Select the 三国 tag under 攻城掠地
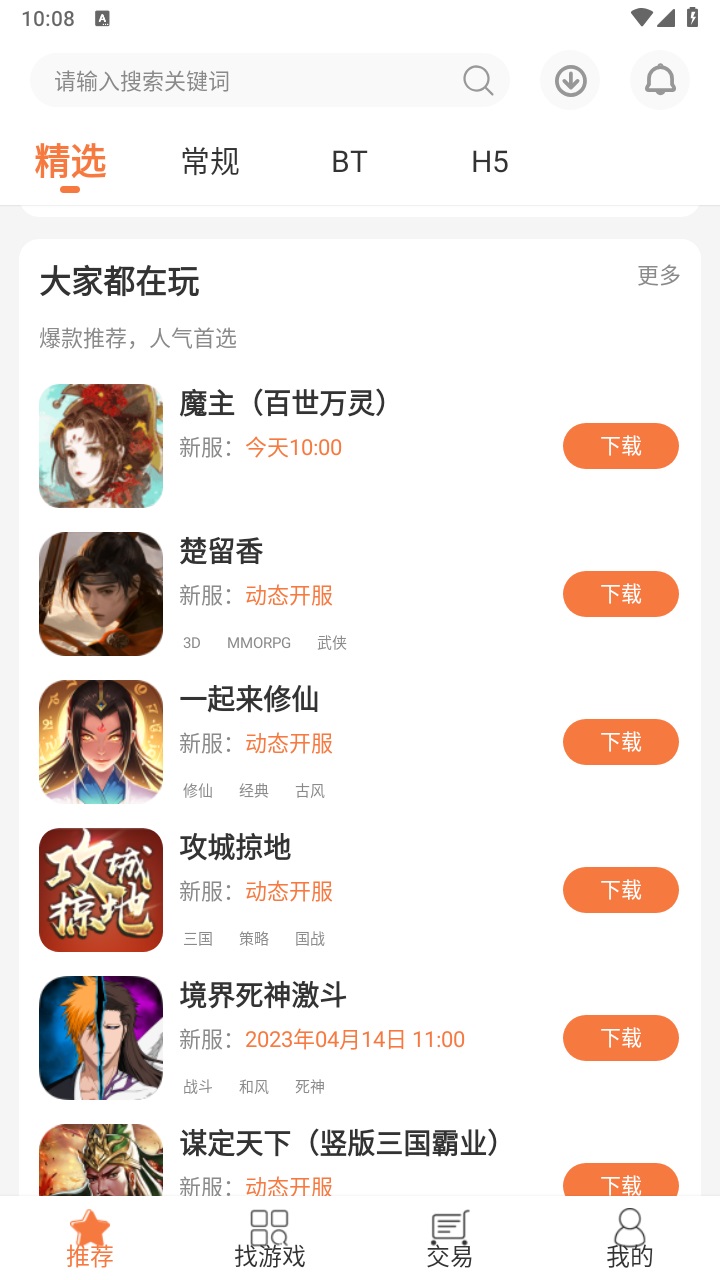 pos(198,939)
